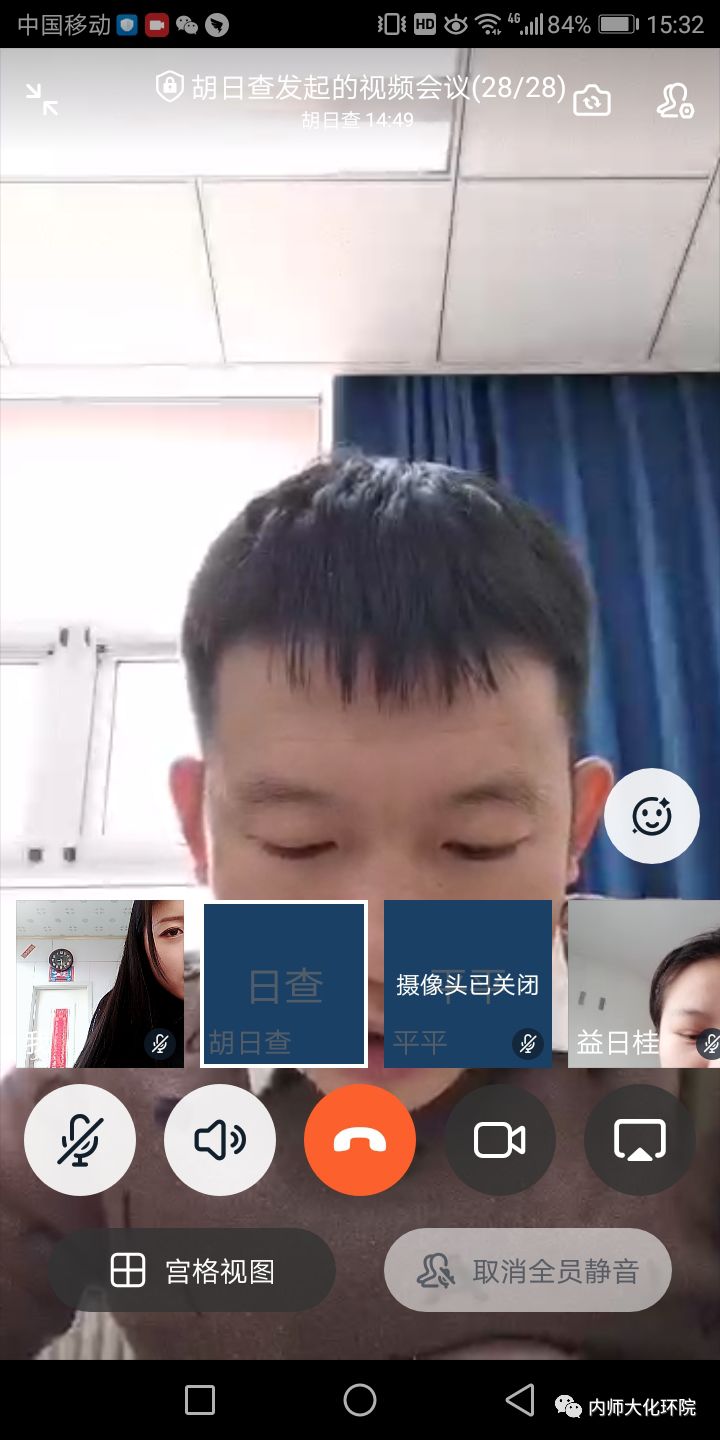Go back with the system back button

[x=520, y=1400]
